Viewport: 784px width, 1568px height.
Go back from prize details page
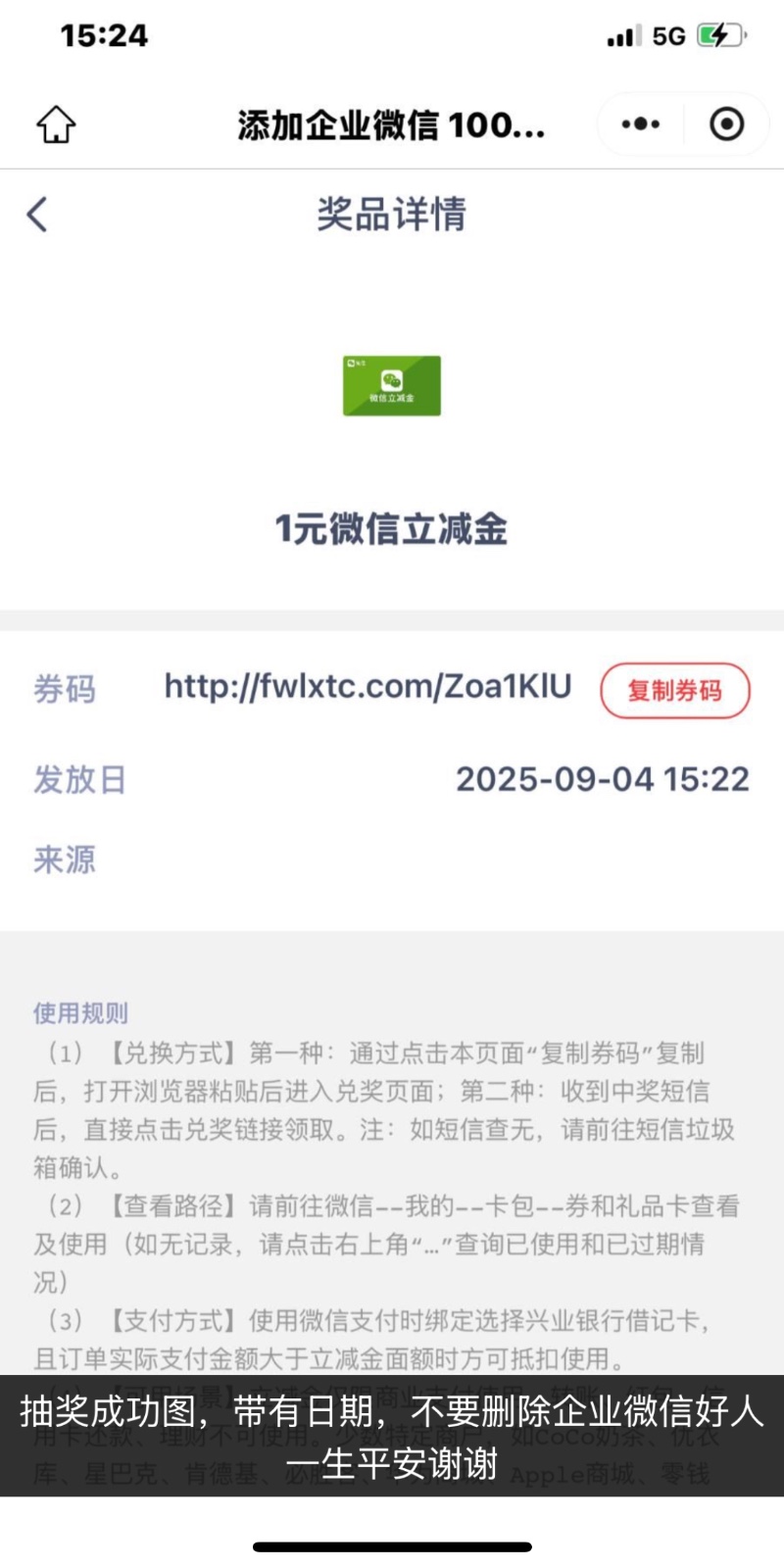(x=38, y=214)
